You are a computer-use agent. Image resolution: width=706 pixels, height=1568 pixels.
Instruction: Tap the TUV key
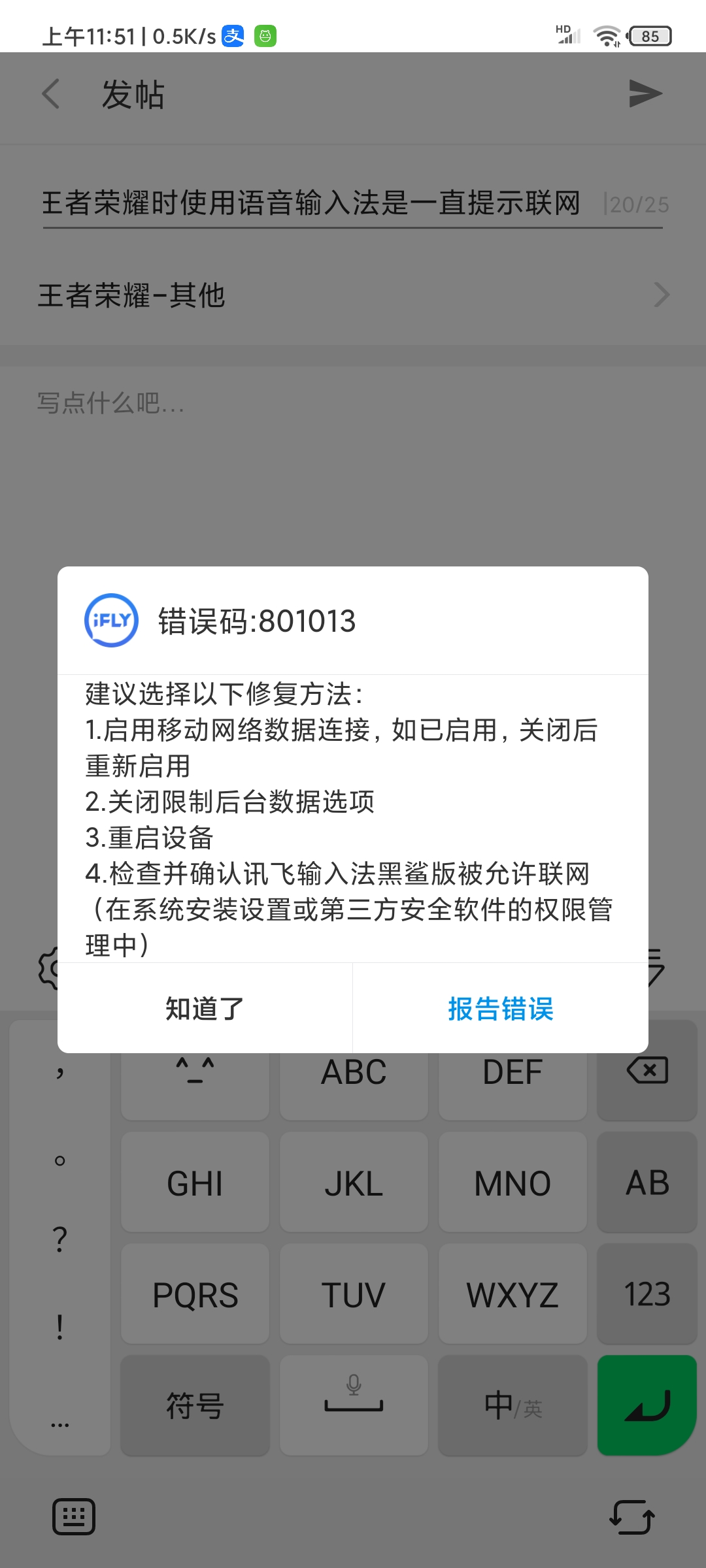354,1294
